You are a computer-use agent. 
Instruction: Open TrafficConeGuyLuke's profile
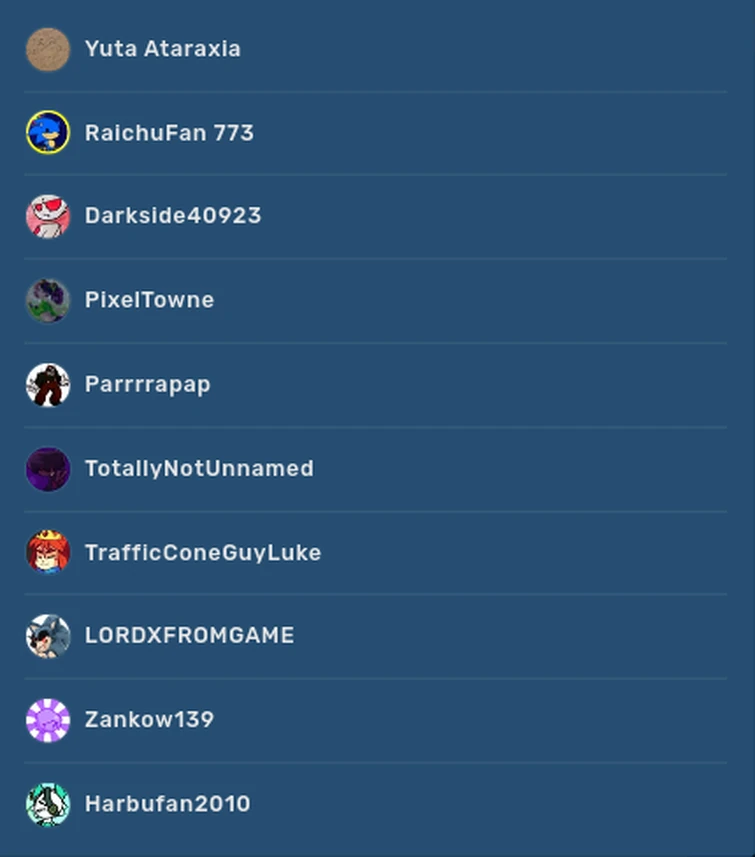(202, 552)
